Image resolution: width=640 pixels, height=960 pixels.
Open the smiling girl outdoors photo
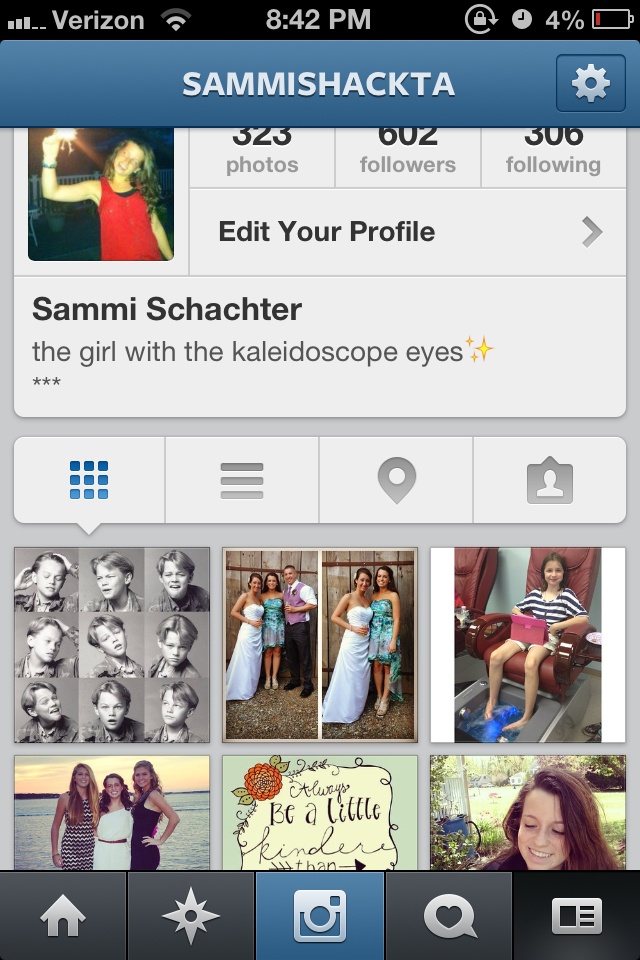click(528, 812)
